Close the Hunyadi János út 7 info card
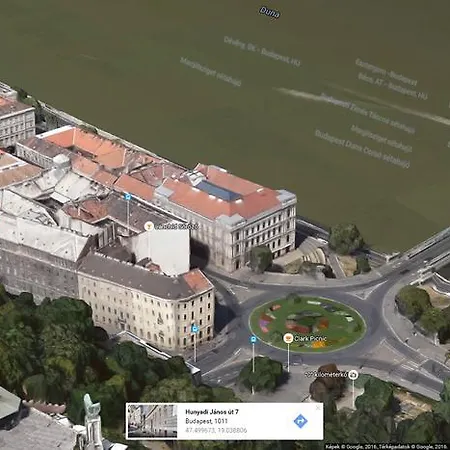The height and width of the screenshot is (450, 450). coord(318,408)
